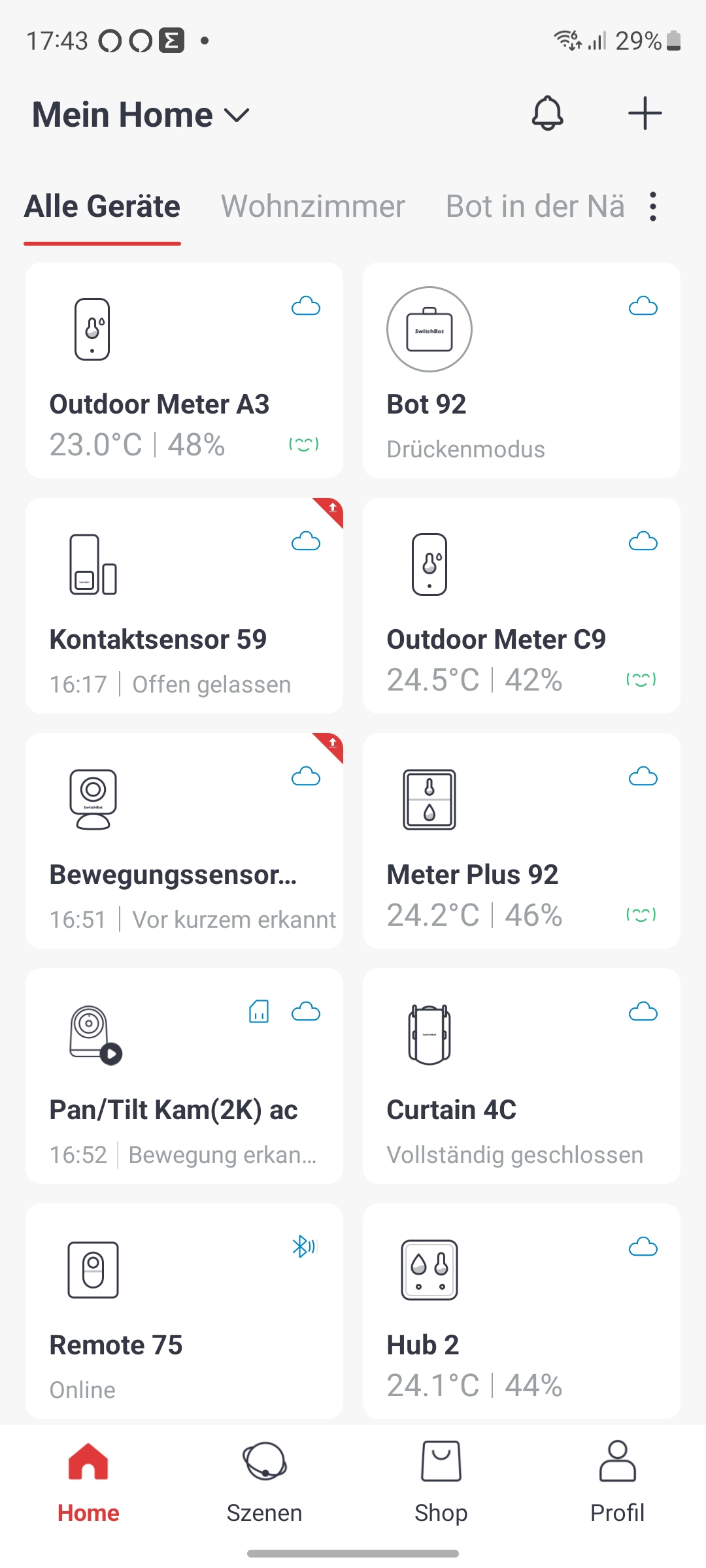Image resolution: width=706 pixels, height=1568 pixels.
Task: View the Outdoor Meter C9 card
Action: tap(521, 606)
